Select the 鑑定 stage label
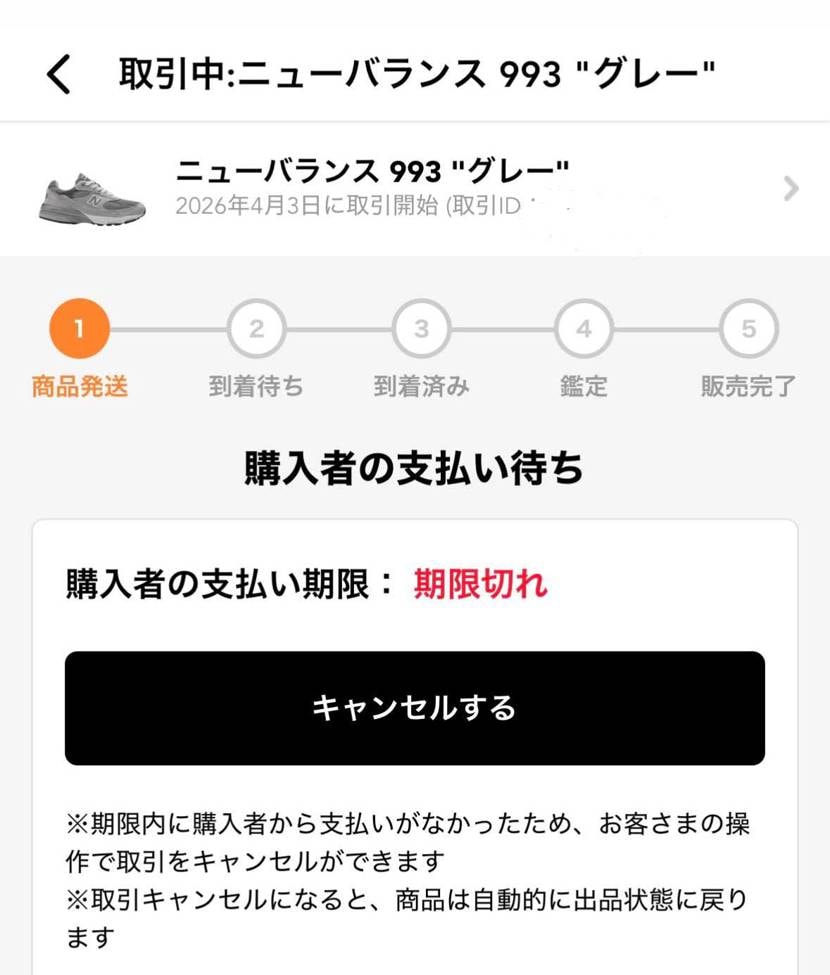Viewport: 830px width, 975px height. 584,385
